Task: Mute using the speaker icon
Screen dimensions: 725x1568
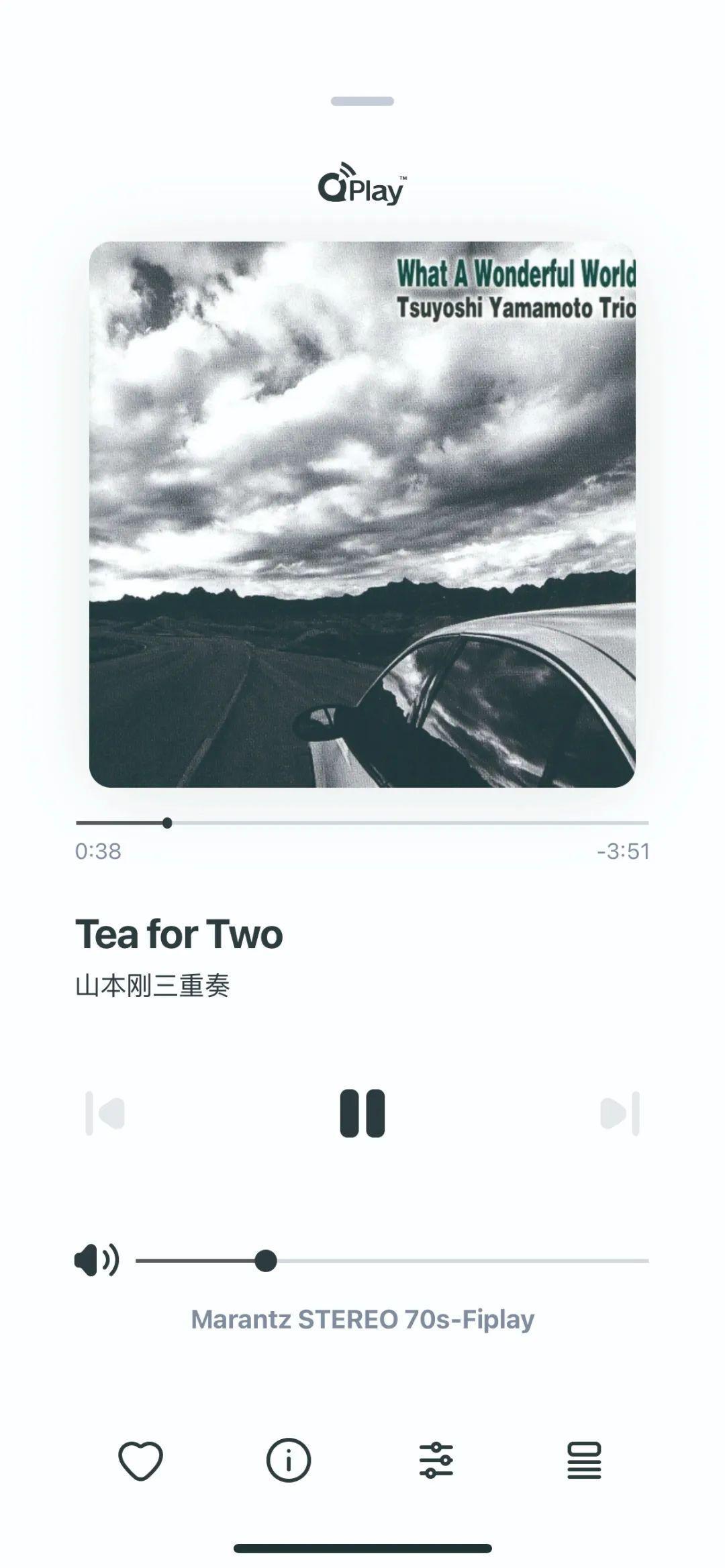Action: [x=97, y=1260]
